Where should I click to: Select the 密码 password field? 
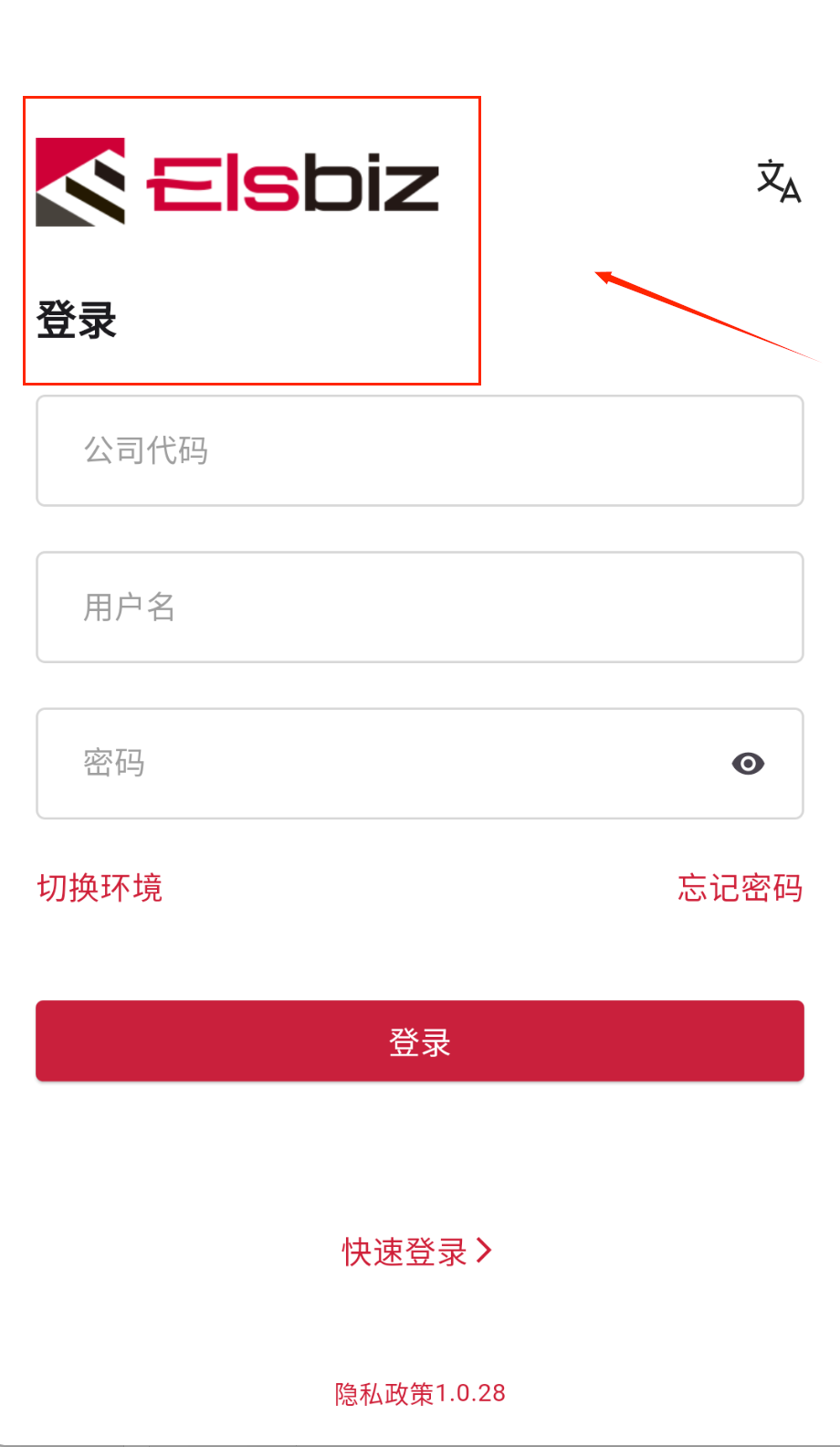click(x=383, y=764)
